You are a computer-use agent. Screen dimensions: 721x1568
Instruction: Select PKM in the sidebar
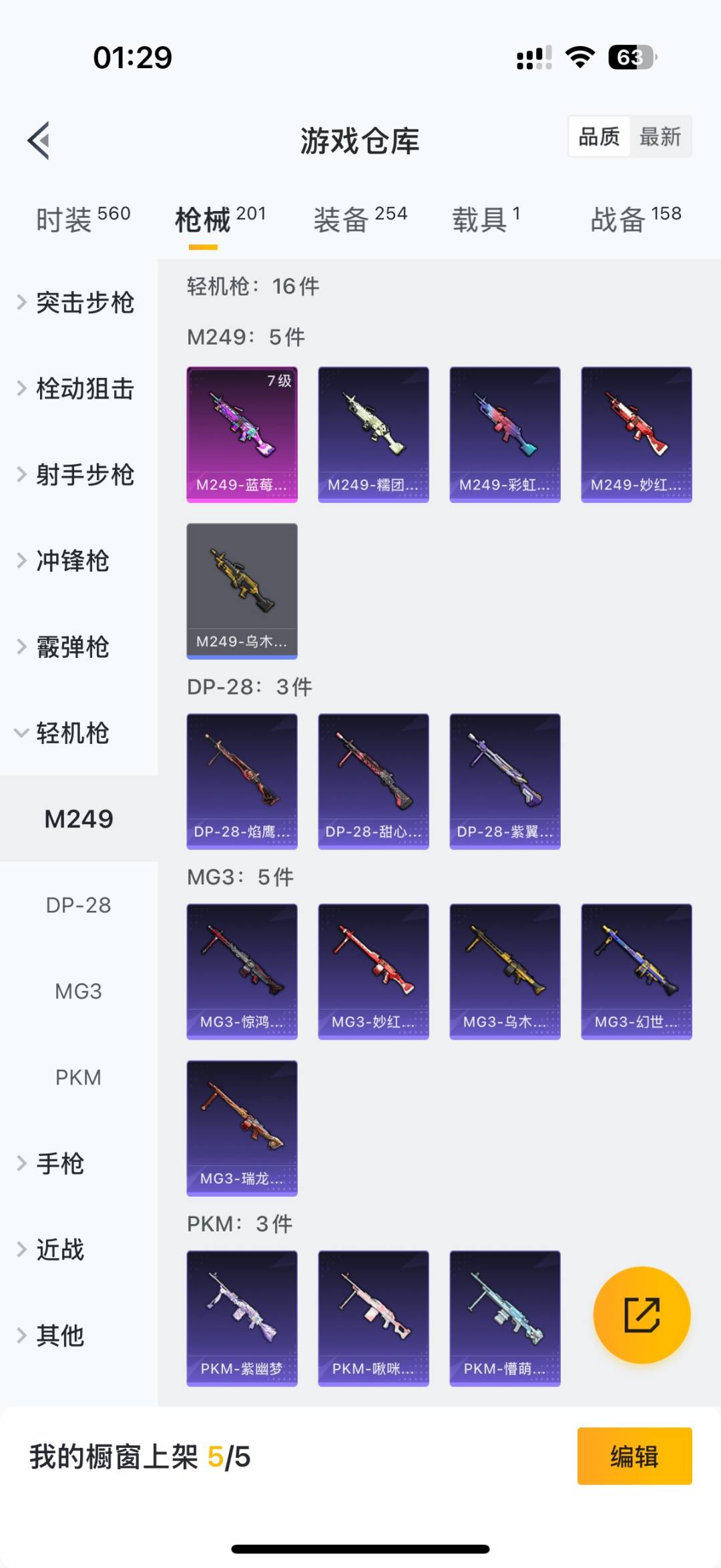[79, 1077]
